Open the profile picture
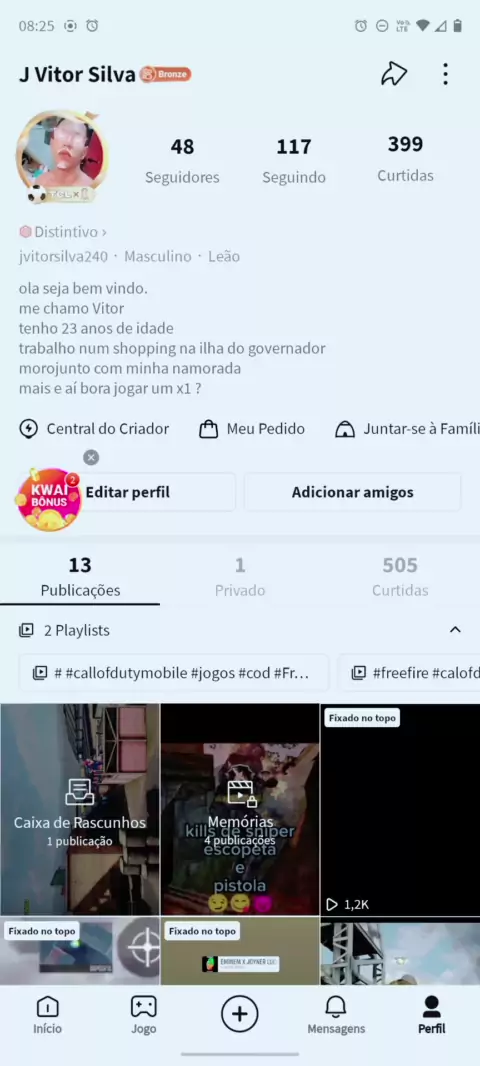Viewport: 480px width, 1066px height. [x=61, y=156]
